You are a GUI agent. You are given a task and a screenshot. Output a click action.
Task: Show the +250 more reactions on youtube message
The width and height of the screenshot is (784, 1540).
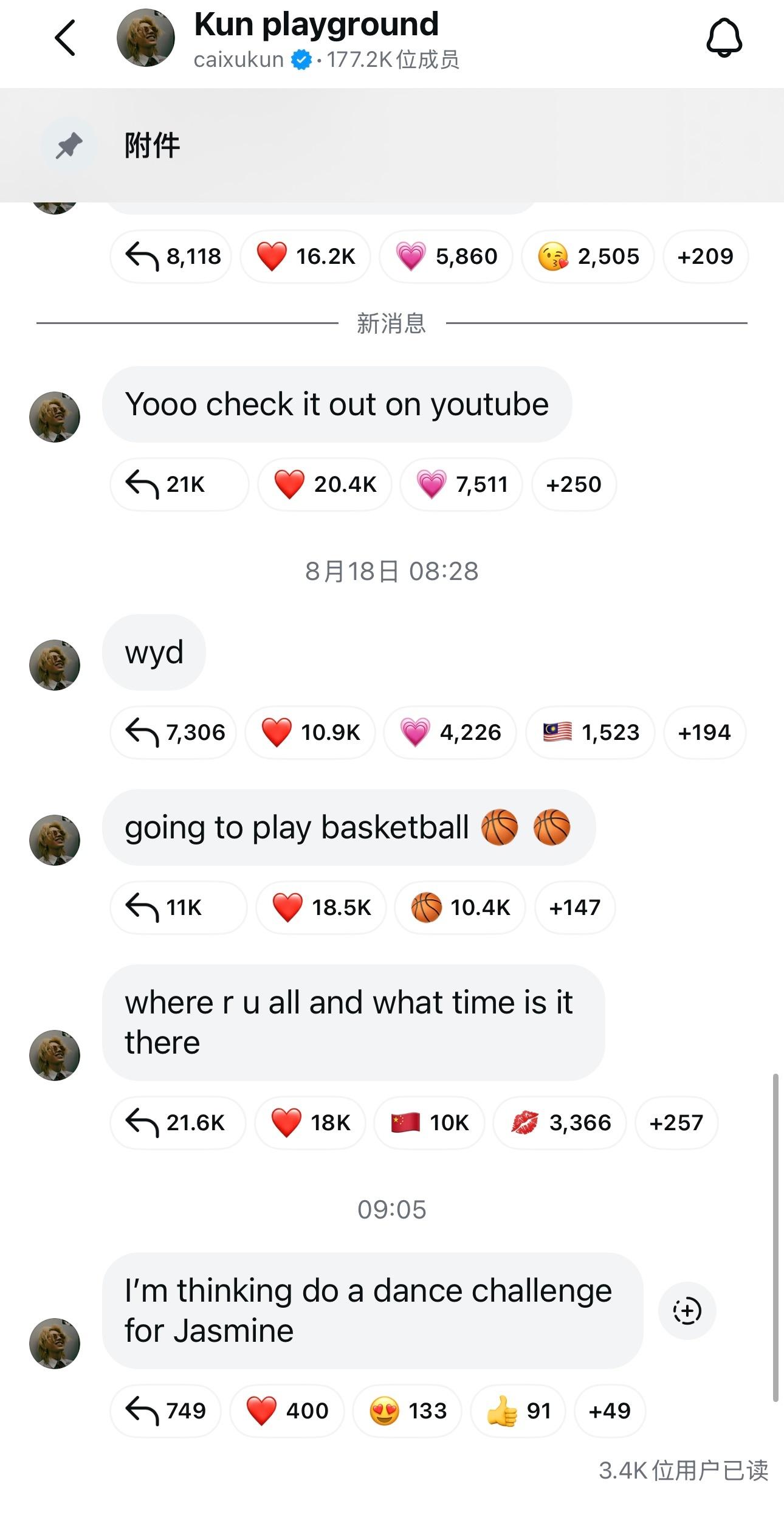pos(574,485)
